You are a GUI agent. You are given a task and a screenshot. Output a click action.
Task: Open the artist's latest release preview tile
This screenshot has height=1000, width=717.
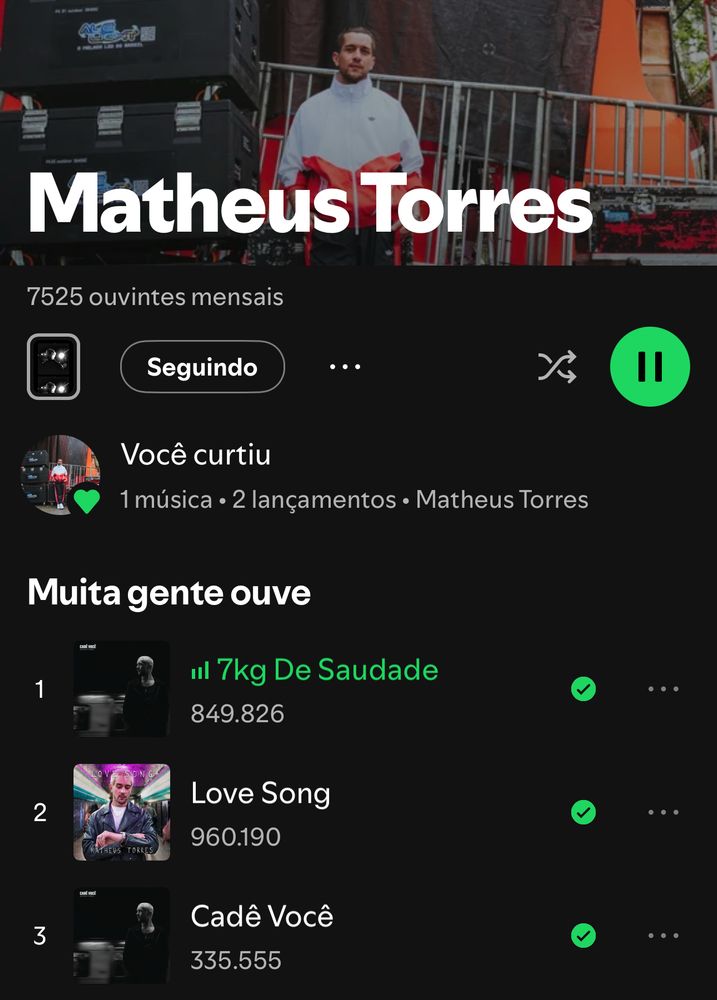(53, 367)
